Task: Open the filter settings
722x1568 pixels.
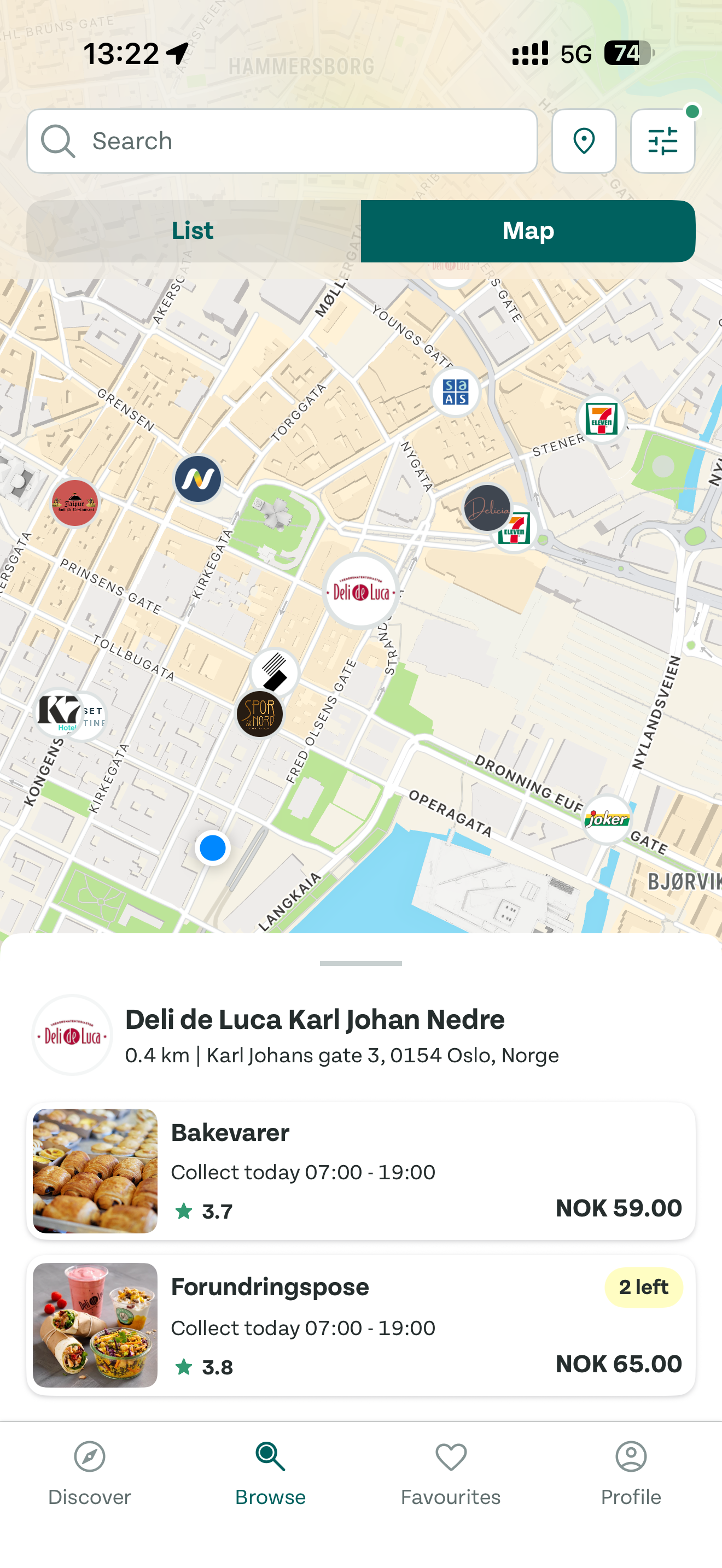Action: 662,141
